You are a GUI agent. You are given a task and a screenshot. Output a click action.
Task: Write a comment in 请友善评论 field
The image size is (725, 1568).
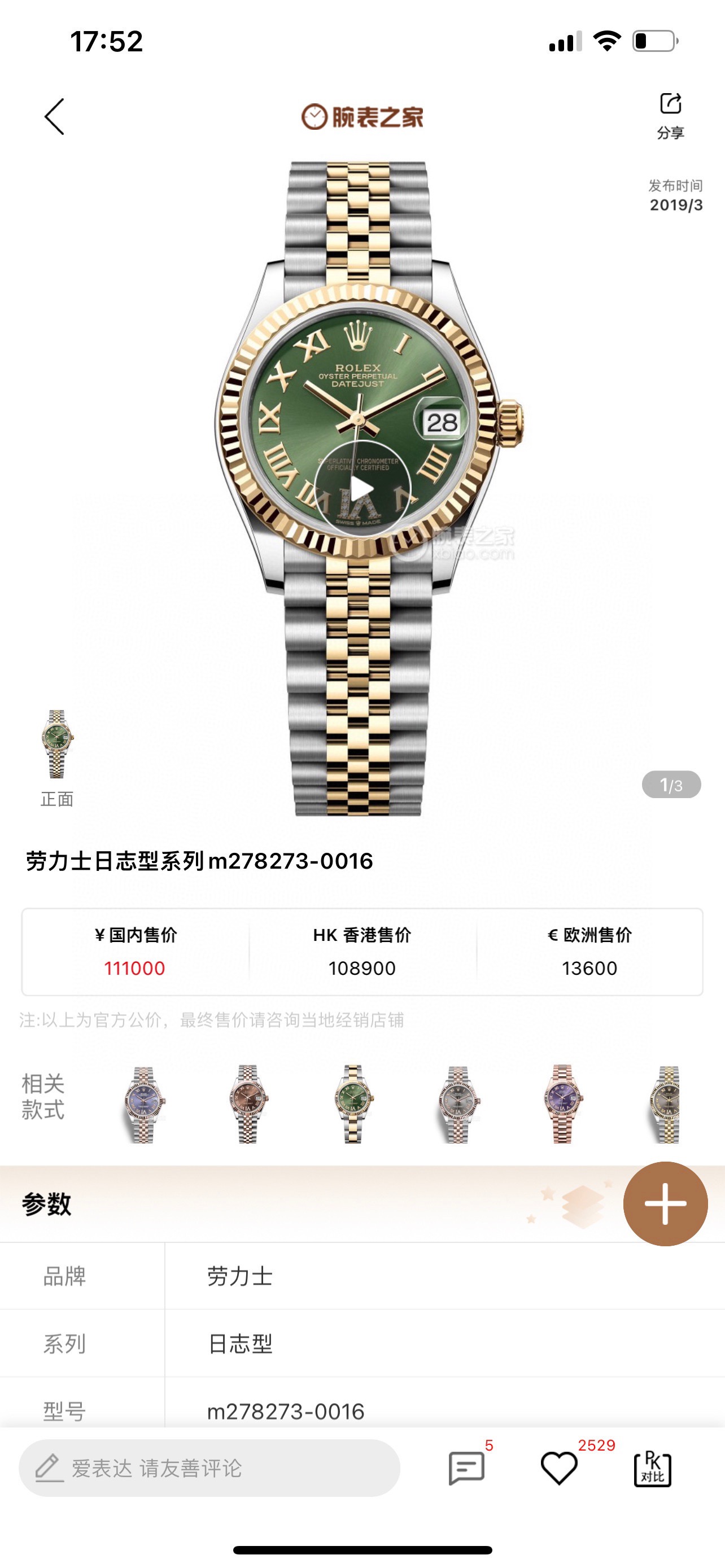pyautogui.click(x=209, y=1468)
